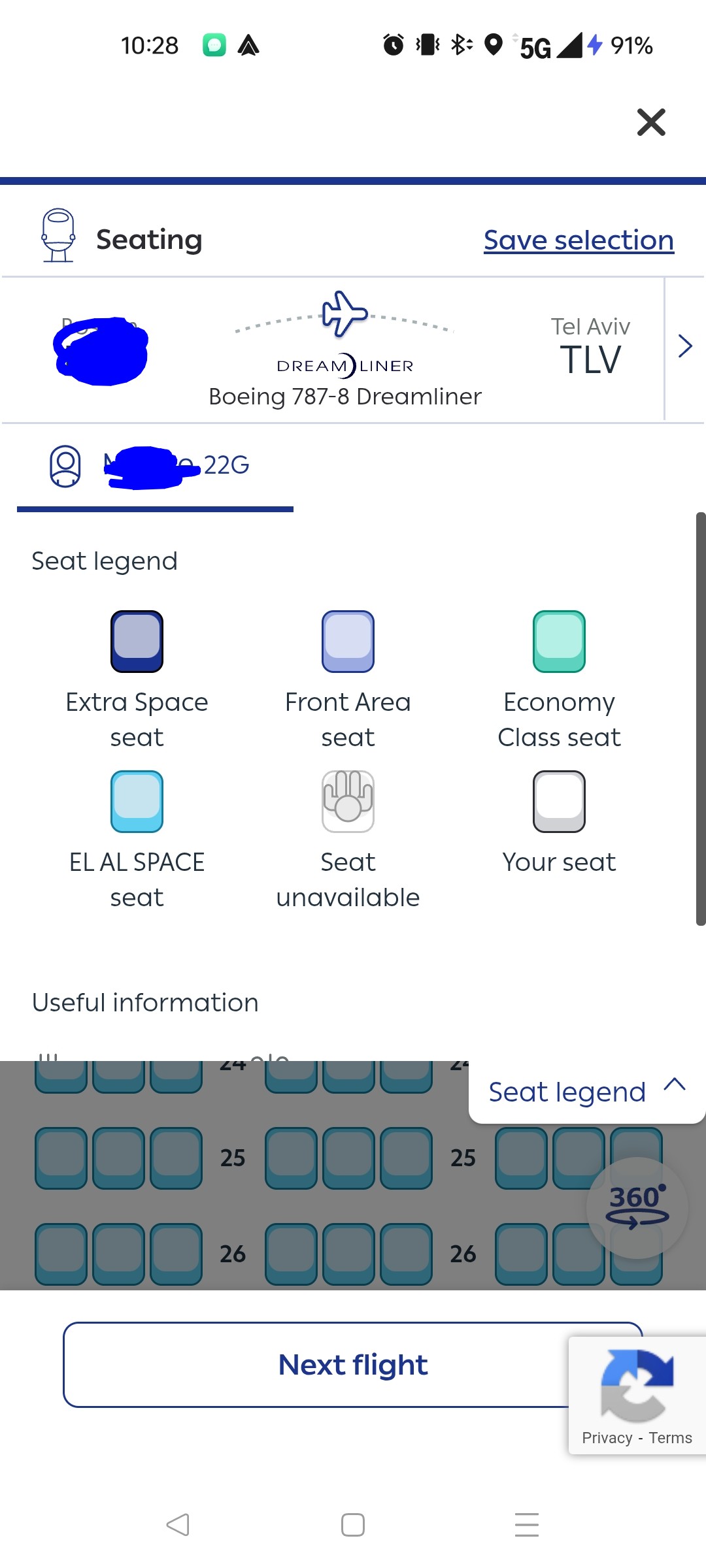The height and width of the screenshot is (1568, 706).
Task: Go back using the system back button
Action: point(178,1525)
